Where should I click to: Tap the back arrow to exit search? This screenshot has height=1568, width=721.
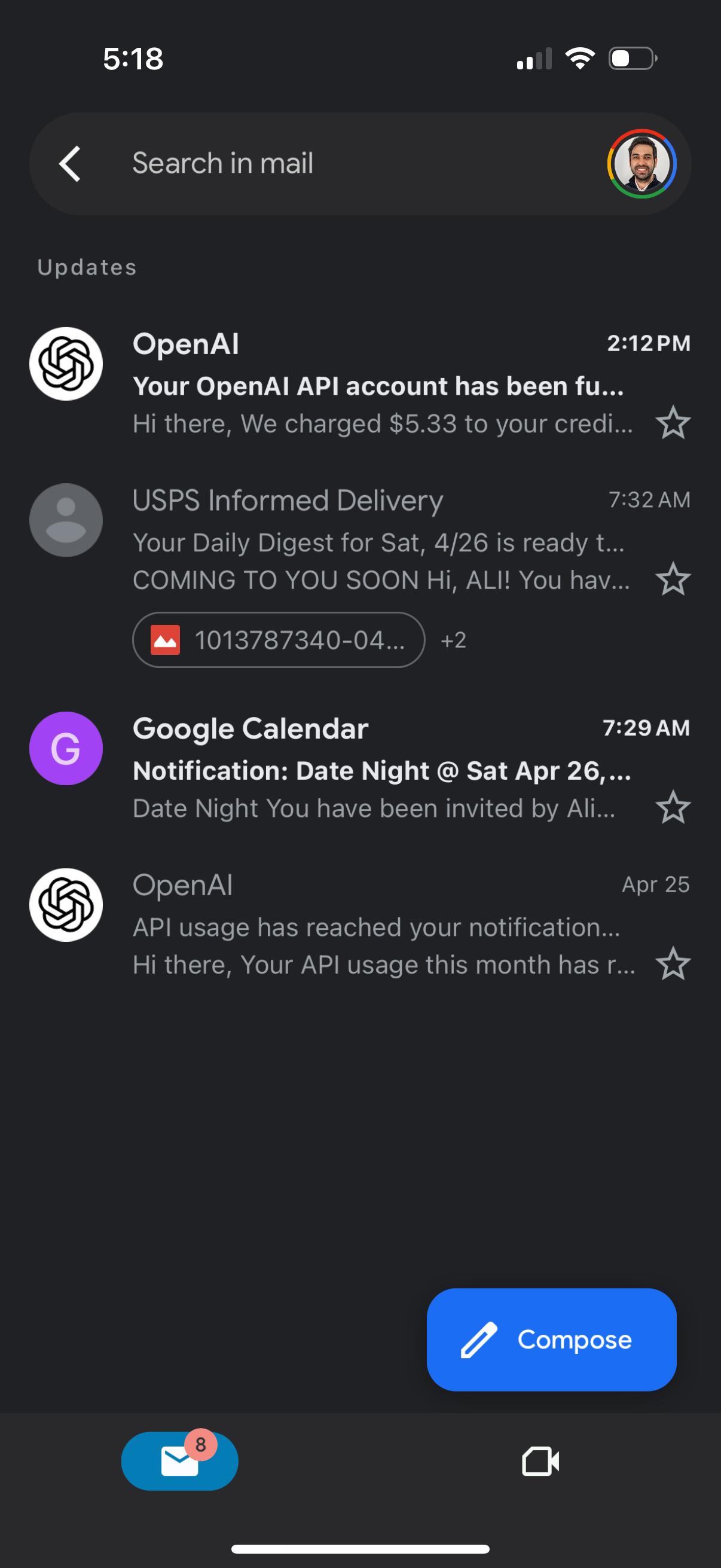[x=69, y=164]
